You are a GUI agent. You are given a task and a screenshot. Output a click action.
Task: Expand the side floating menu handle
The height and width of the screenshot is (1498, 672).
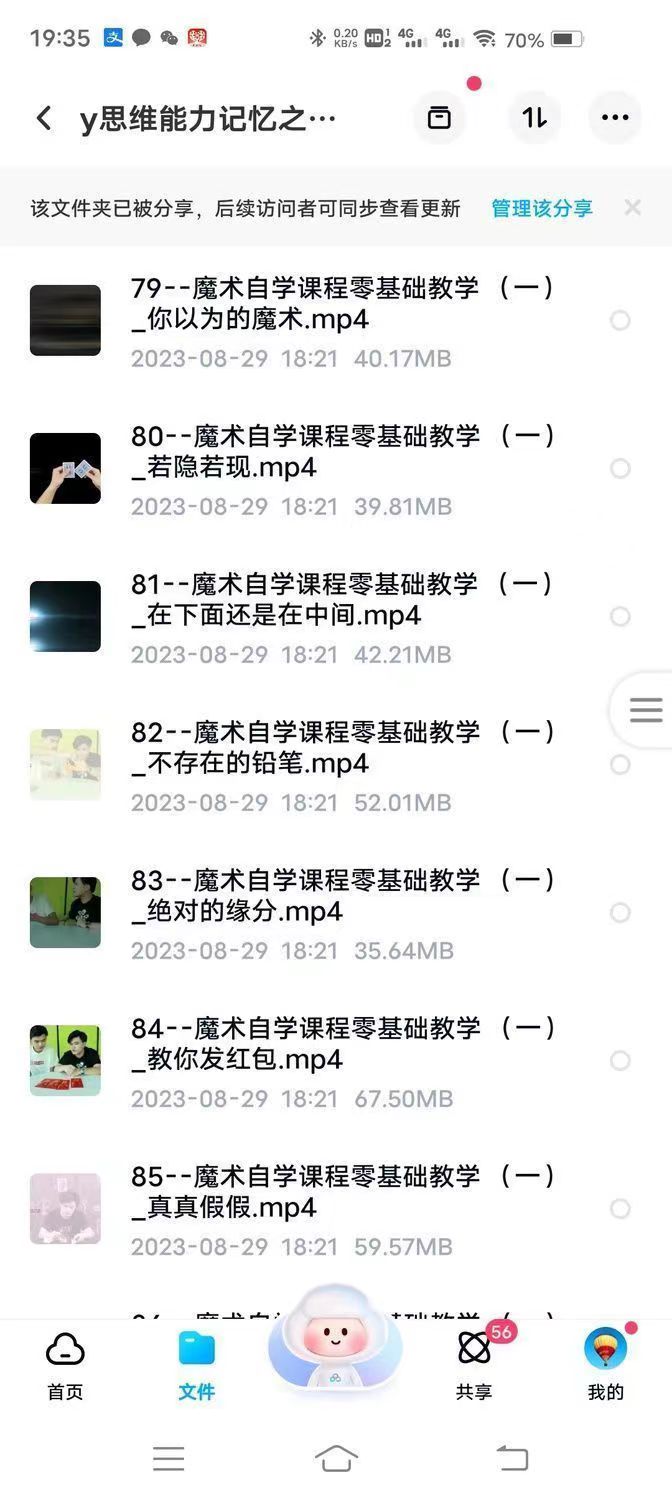645,710
